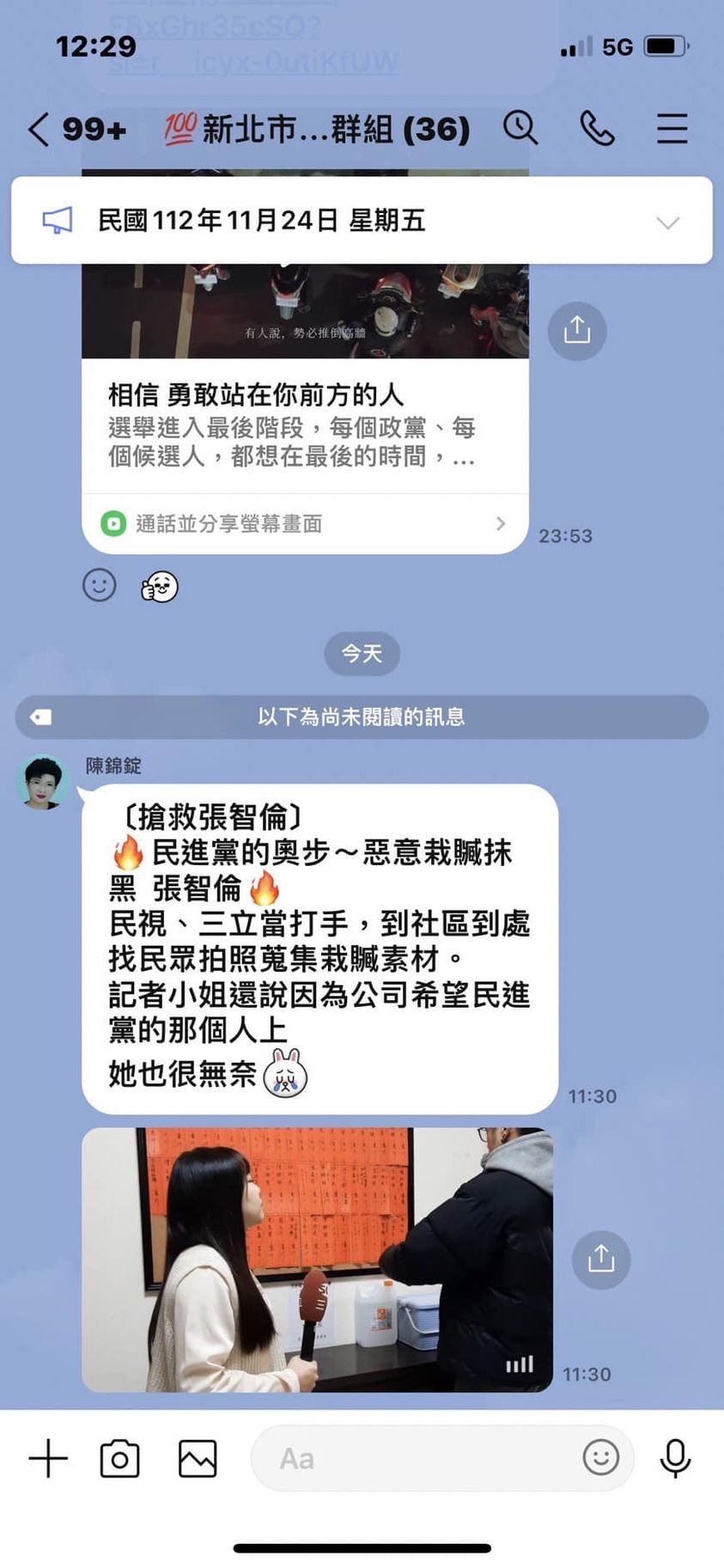Open the 相信 勇敢站在你前方的人 video card
The image size is (724, 1568).
pos(304,425)
